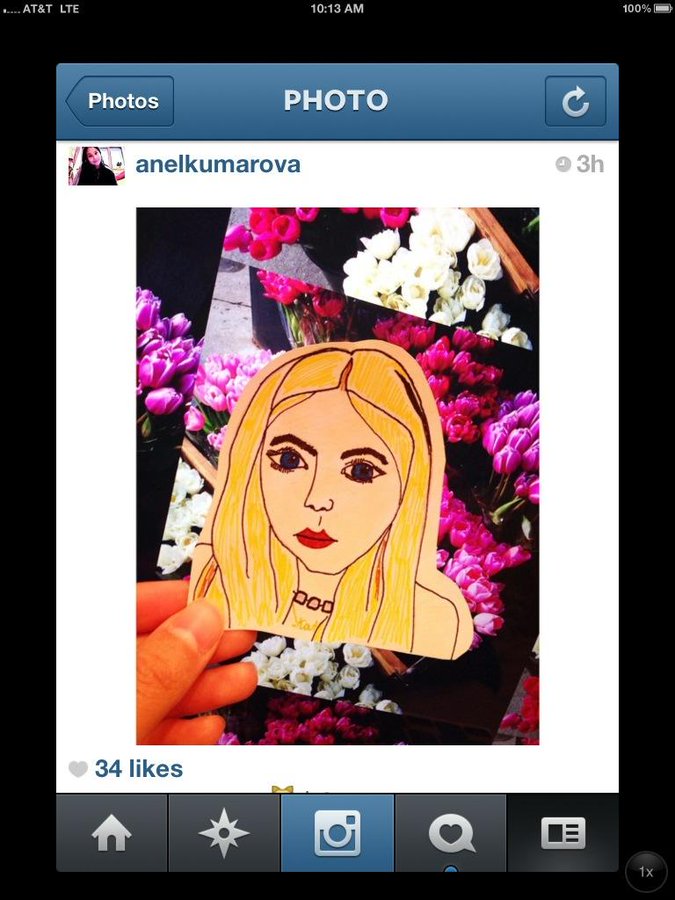
Task: View the 34 likes list
Action: 138,769
